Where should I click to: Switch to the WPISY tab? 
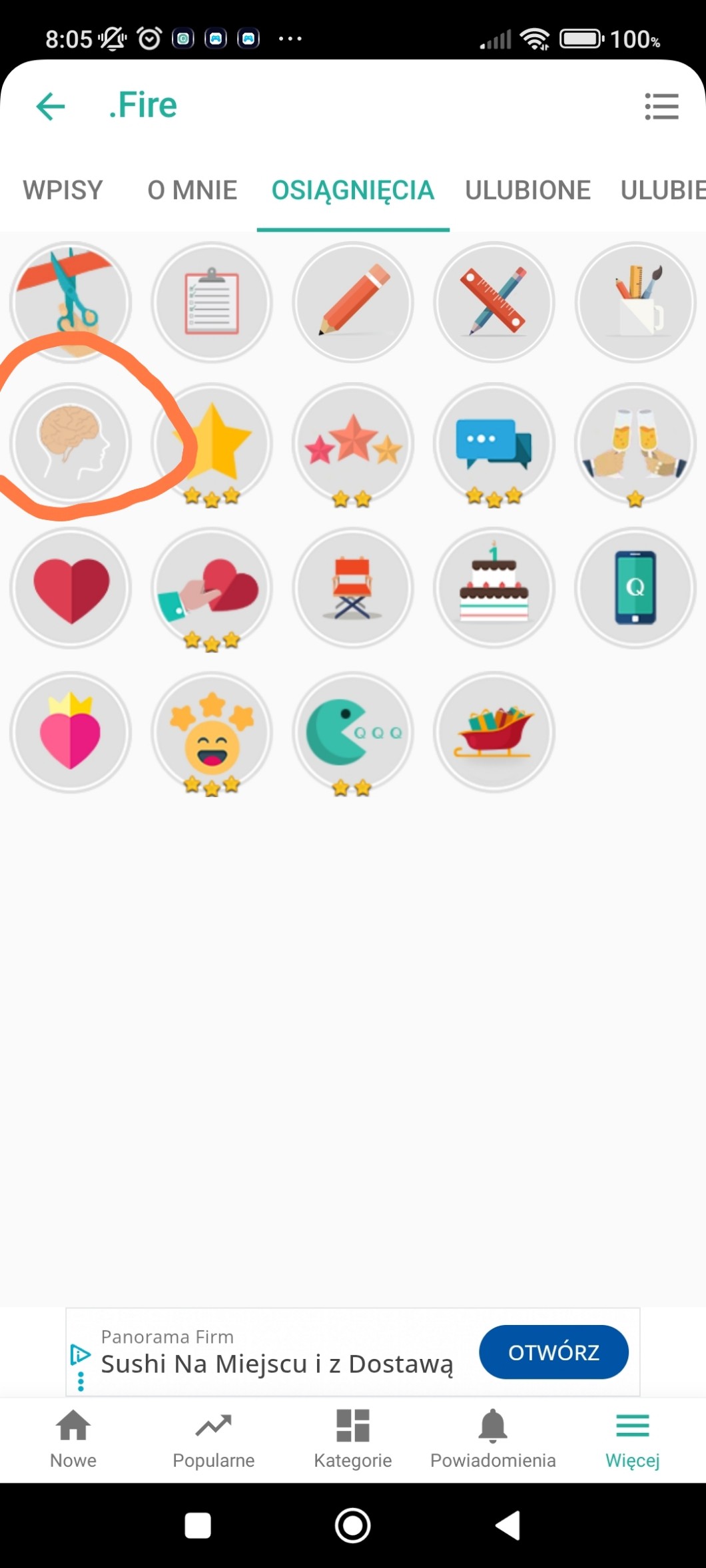pos(63,190)
